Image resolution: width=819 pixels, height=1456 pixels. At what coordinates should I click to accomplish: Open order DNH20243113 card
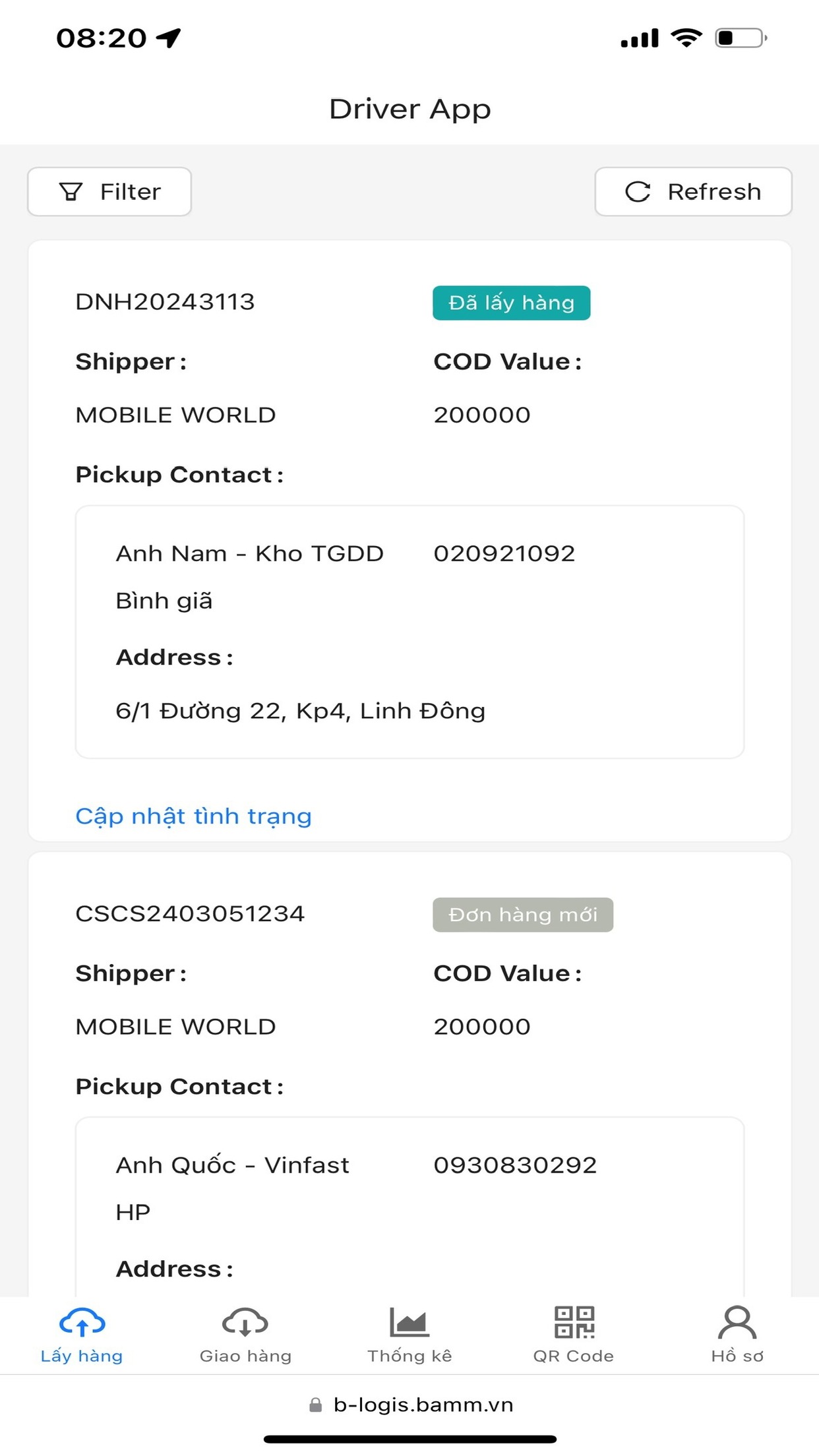409,541
